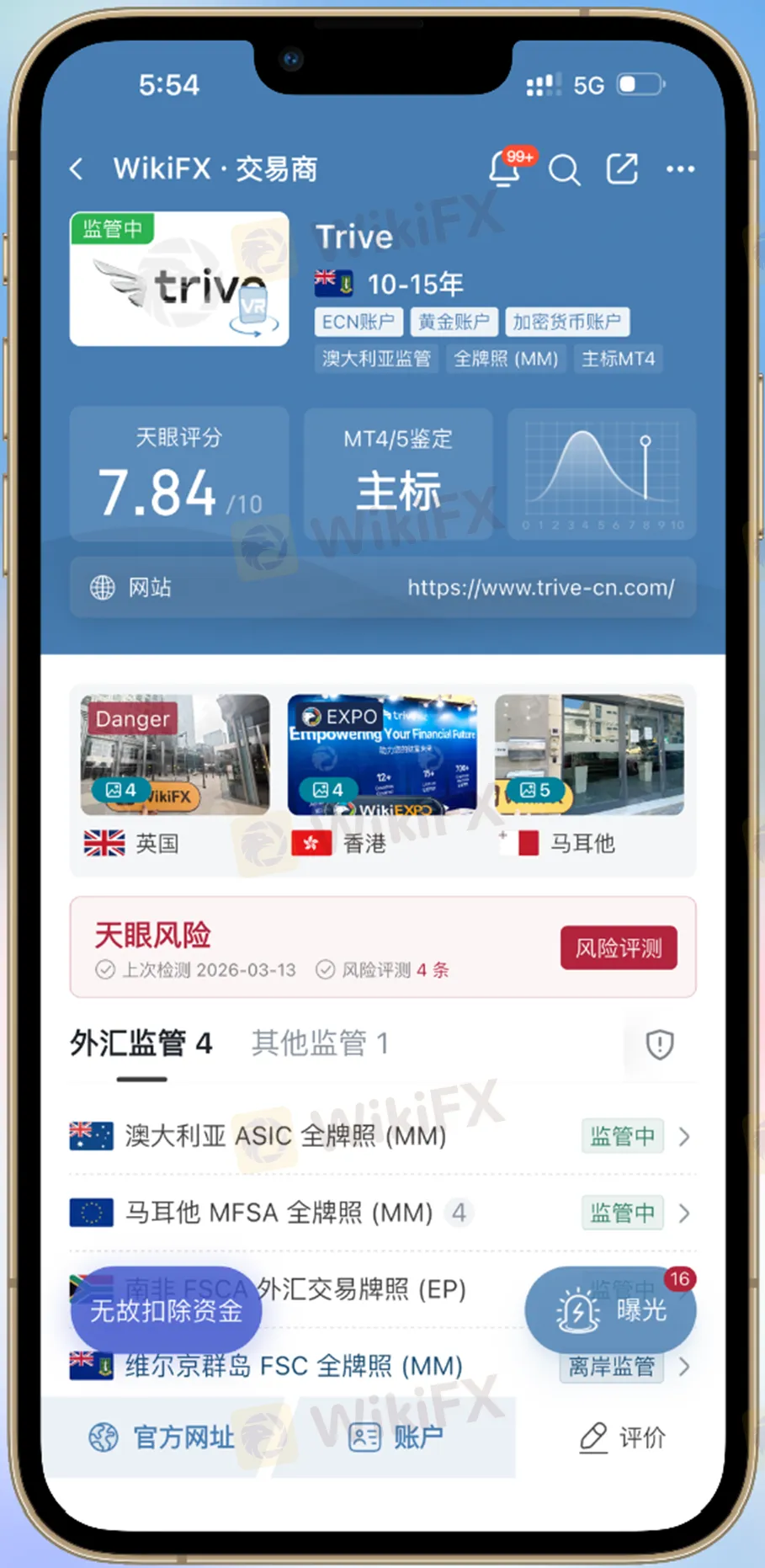
Task: Write a review via 评价
Action: click(623, 1437)
